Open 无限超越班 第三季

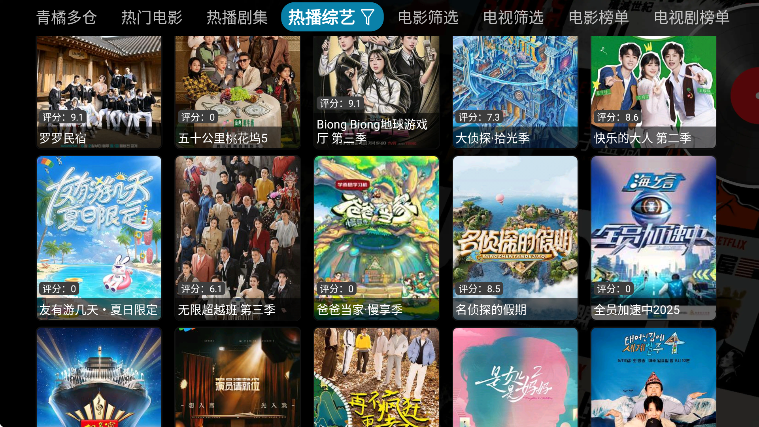[x=237, y=236]
